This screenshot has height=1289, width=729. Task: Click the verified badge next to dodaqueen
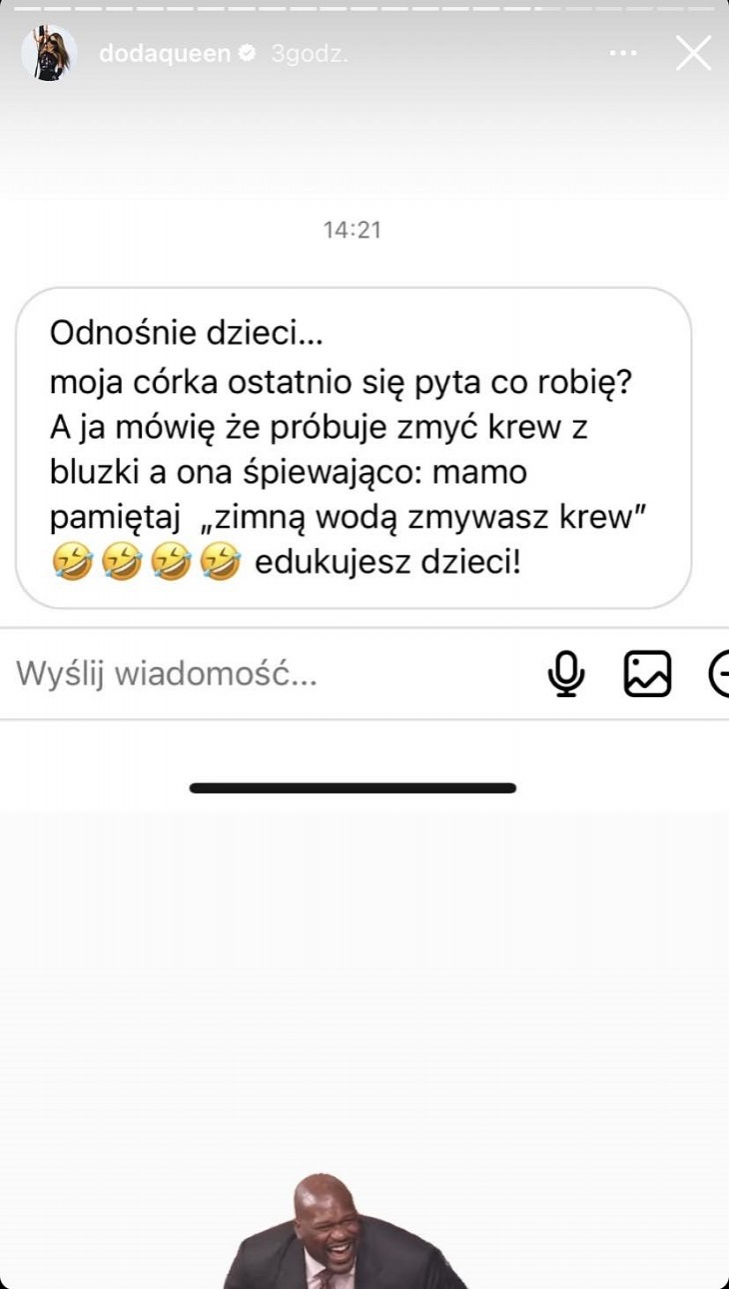click(x=246, y=53)
